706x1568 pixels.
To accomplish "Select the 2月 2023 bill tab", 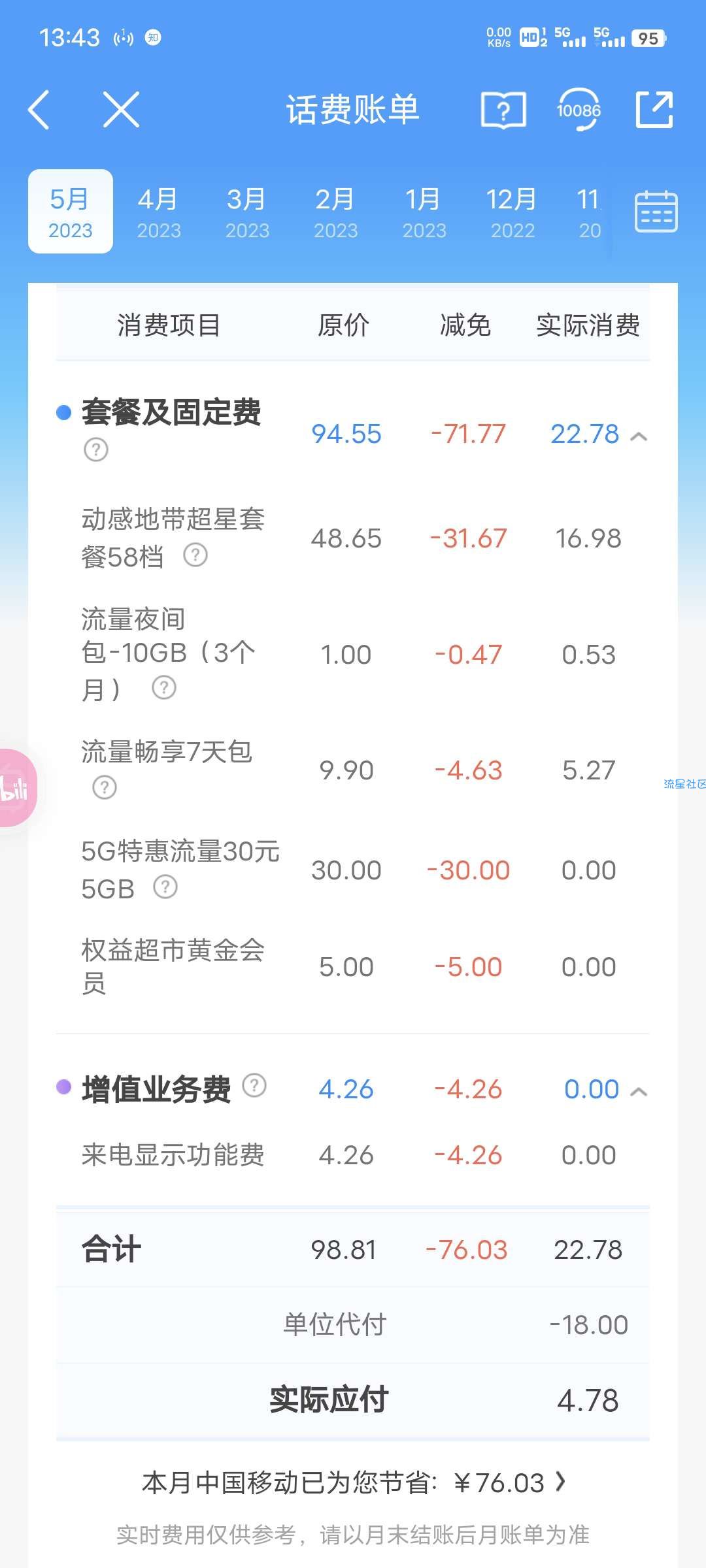I will (335, 212).
